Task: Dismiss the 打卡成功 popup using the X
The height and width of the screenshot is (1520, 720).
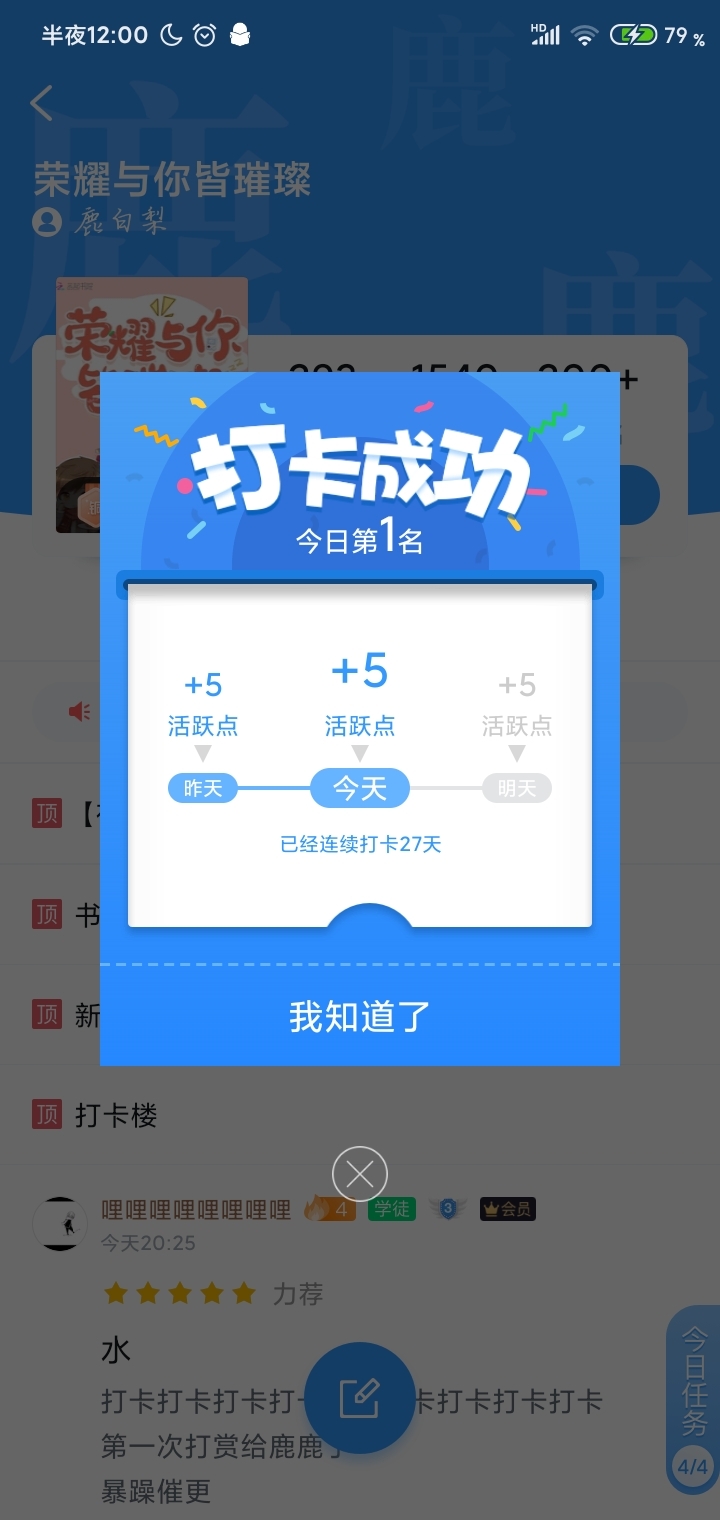Action: click(360, 1174)
